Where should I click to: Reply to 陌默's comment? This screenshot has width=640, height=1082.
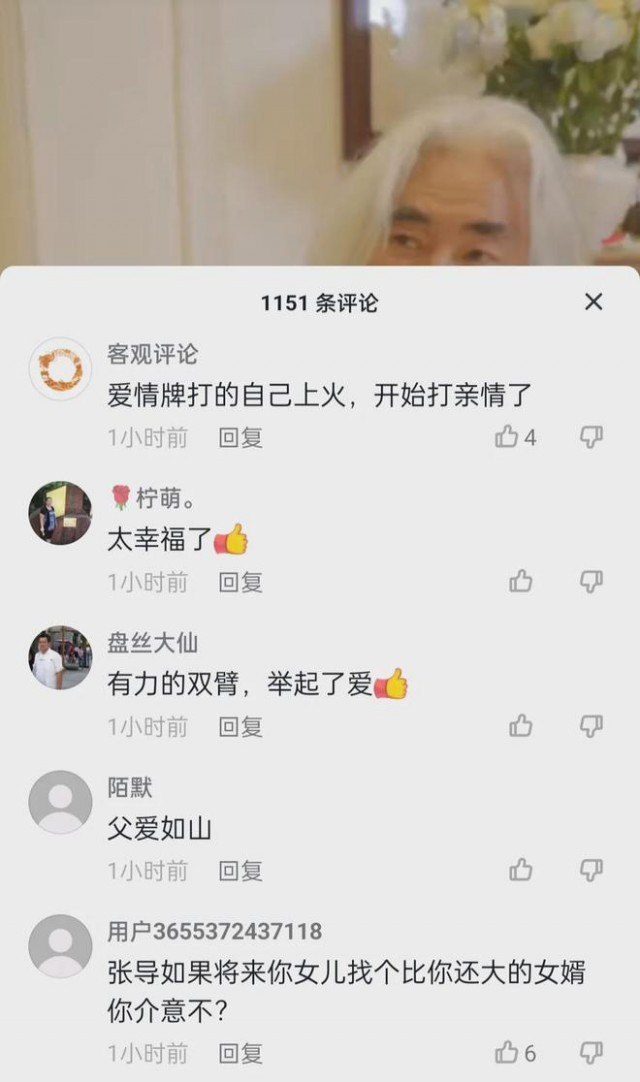coord(240,871)
